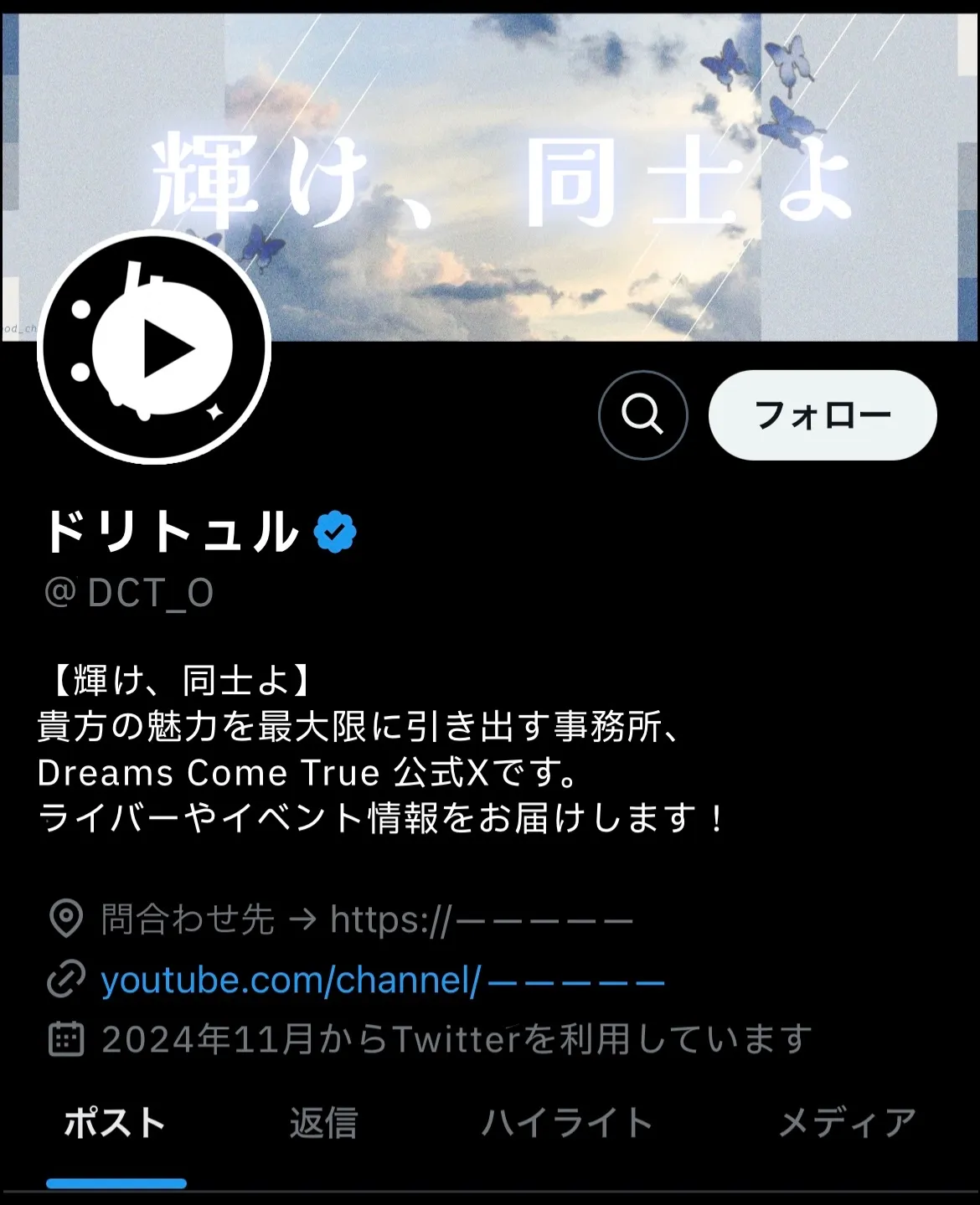Follow ドリトュル with the フォロー button
980x1205 pixels.
pos(822,415)
